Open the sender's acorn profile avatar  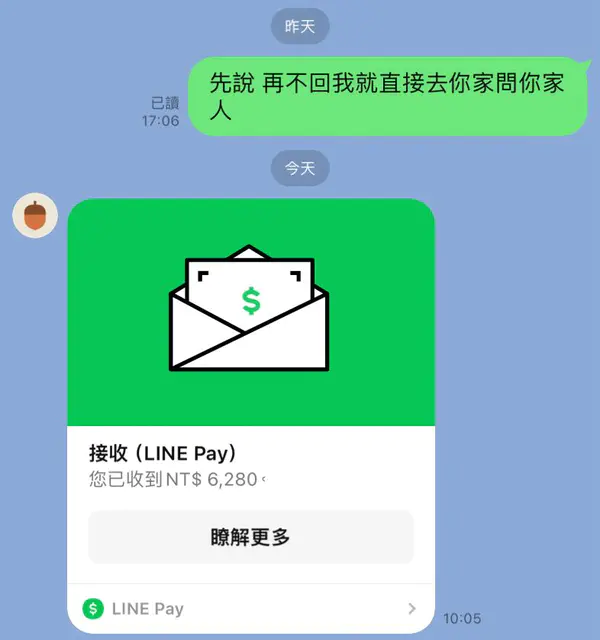(x=35, y=217)
